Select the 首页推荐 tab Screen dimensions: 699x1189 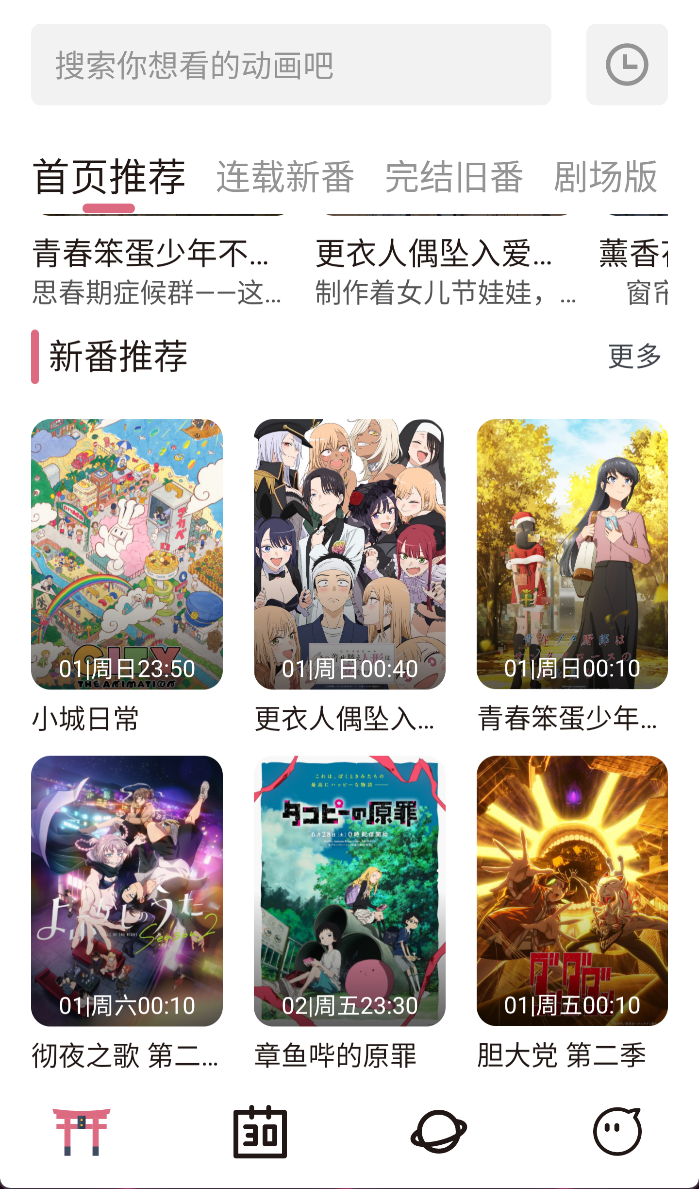109,177
